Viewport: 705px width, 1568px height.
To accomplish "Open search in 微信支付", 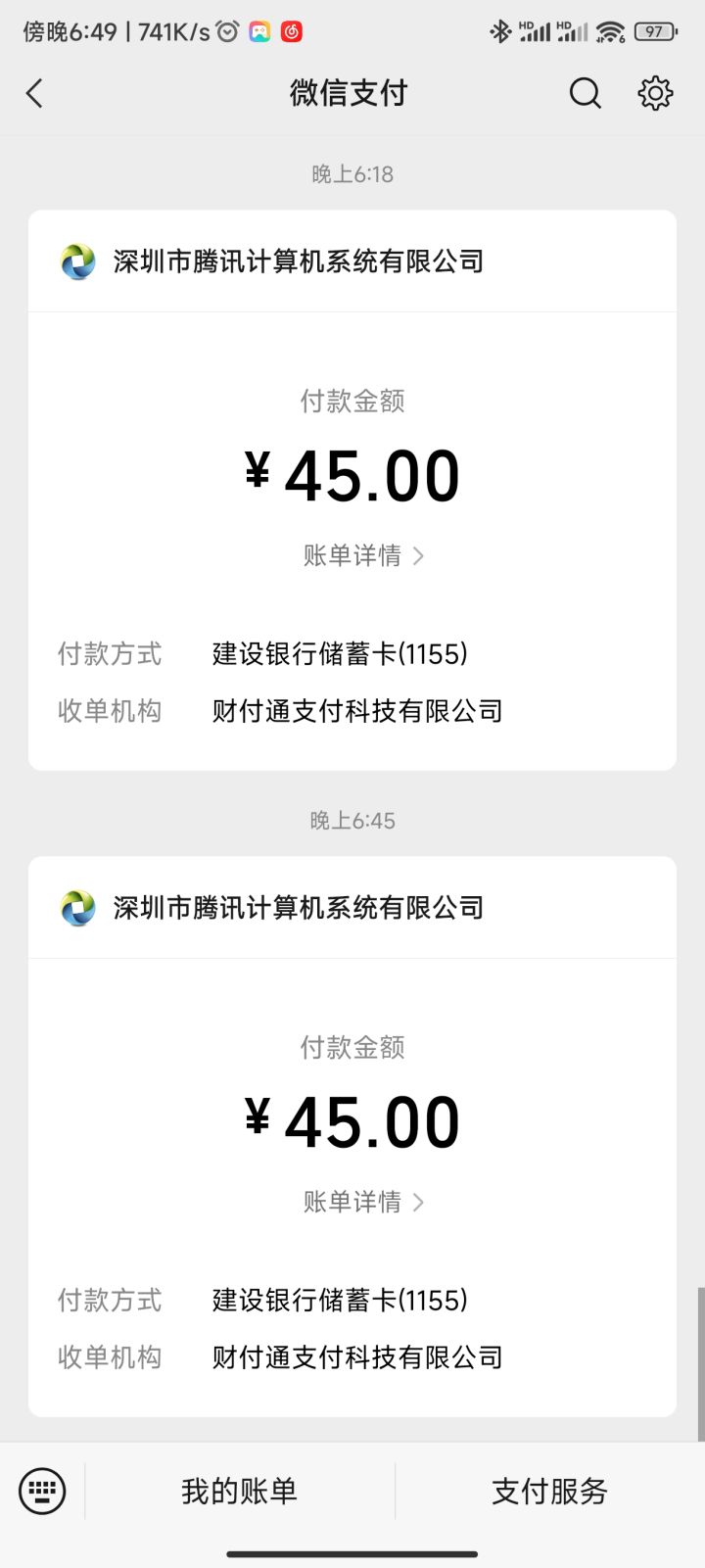I will (585, 94).
